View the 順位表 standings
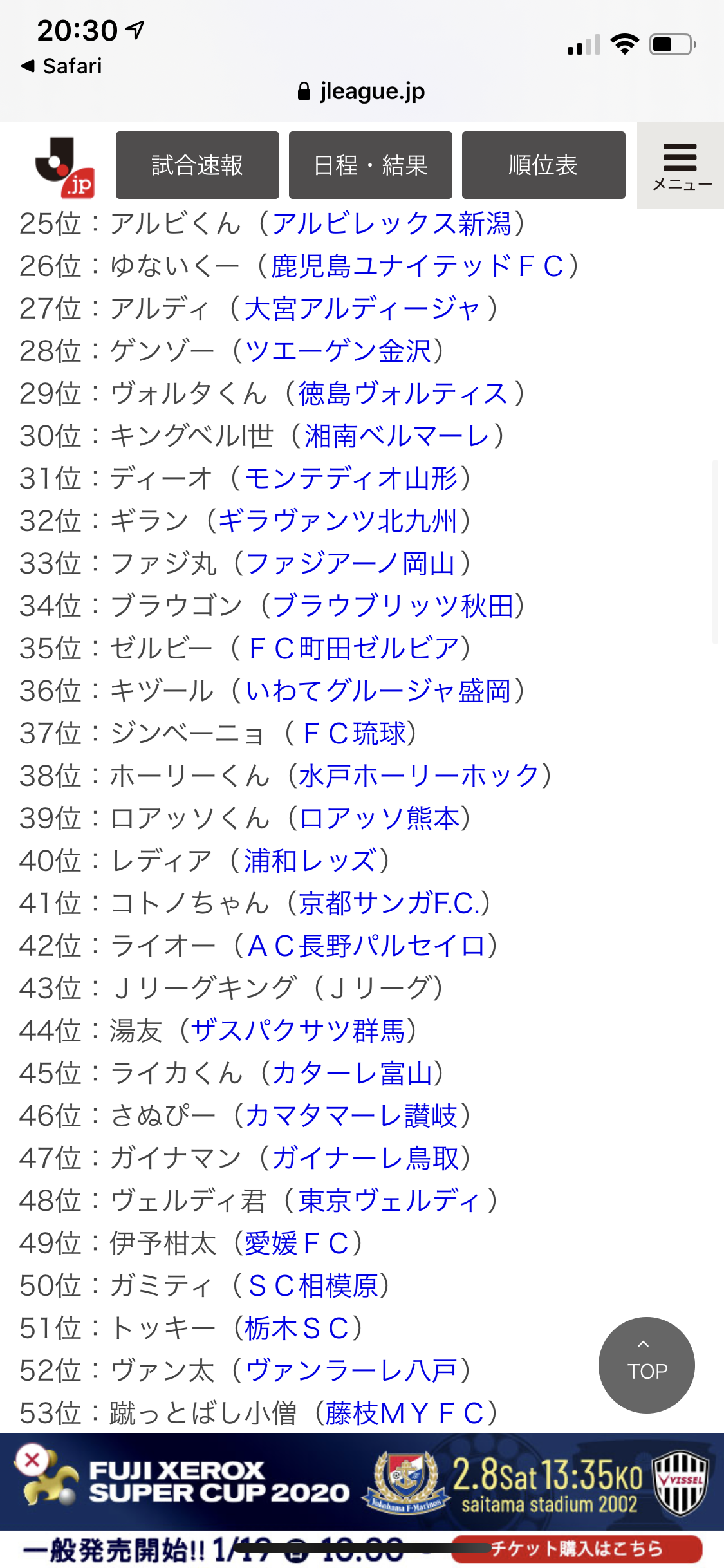The image size is (724, 1568). pyautogui.click(x=543, y=165)
